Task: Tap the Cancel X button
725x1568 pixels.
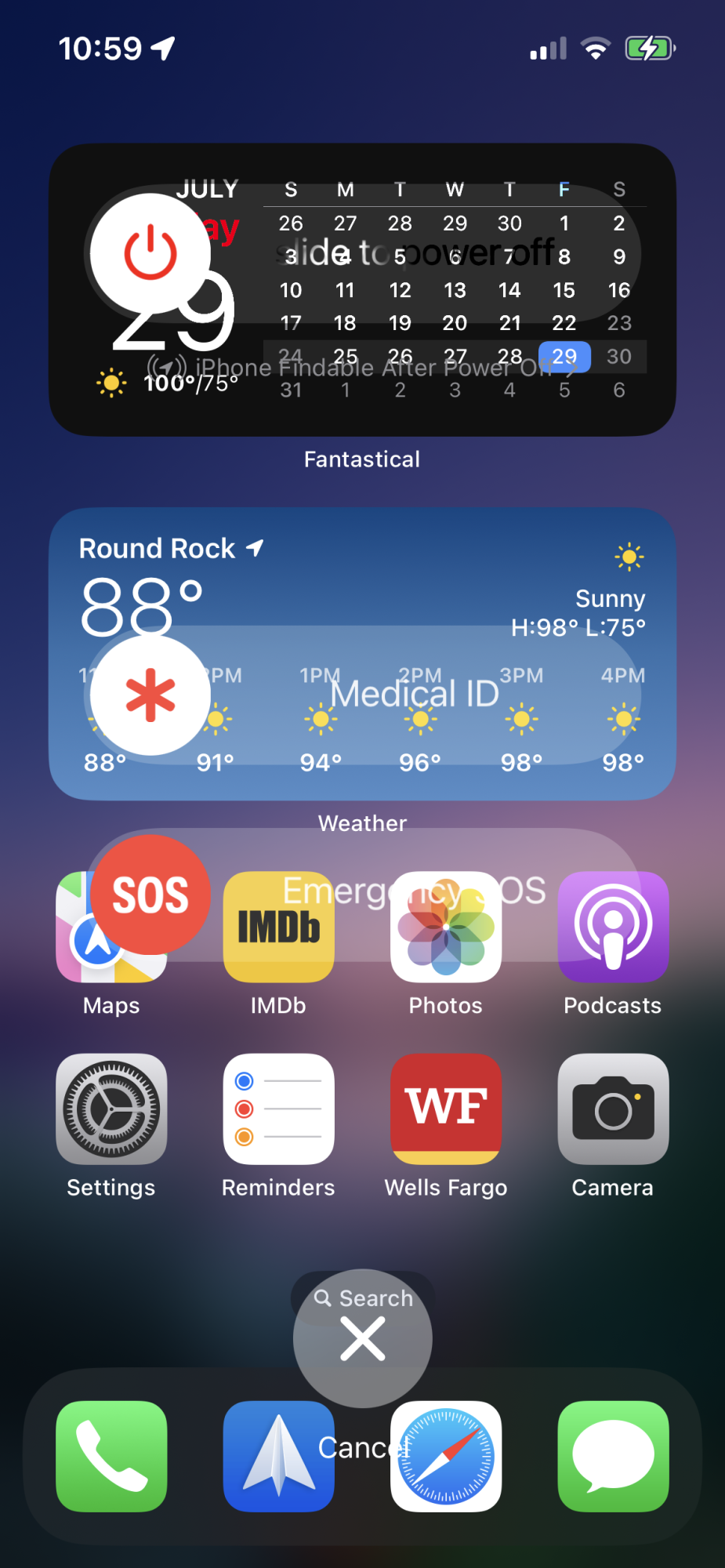Action: coord(362,1338)
